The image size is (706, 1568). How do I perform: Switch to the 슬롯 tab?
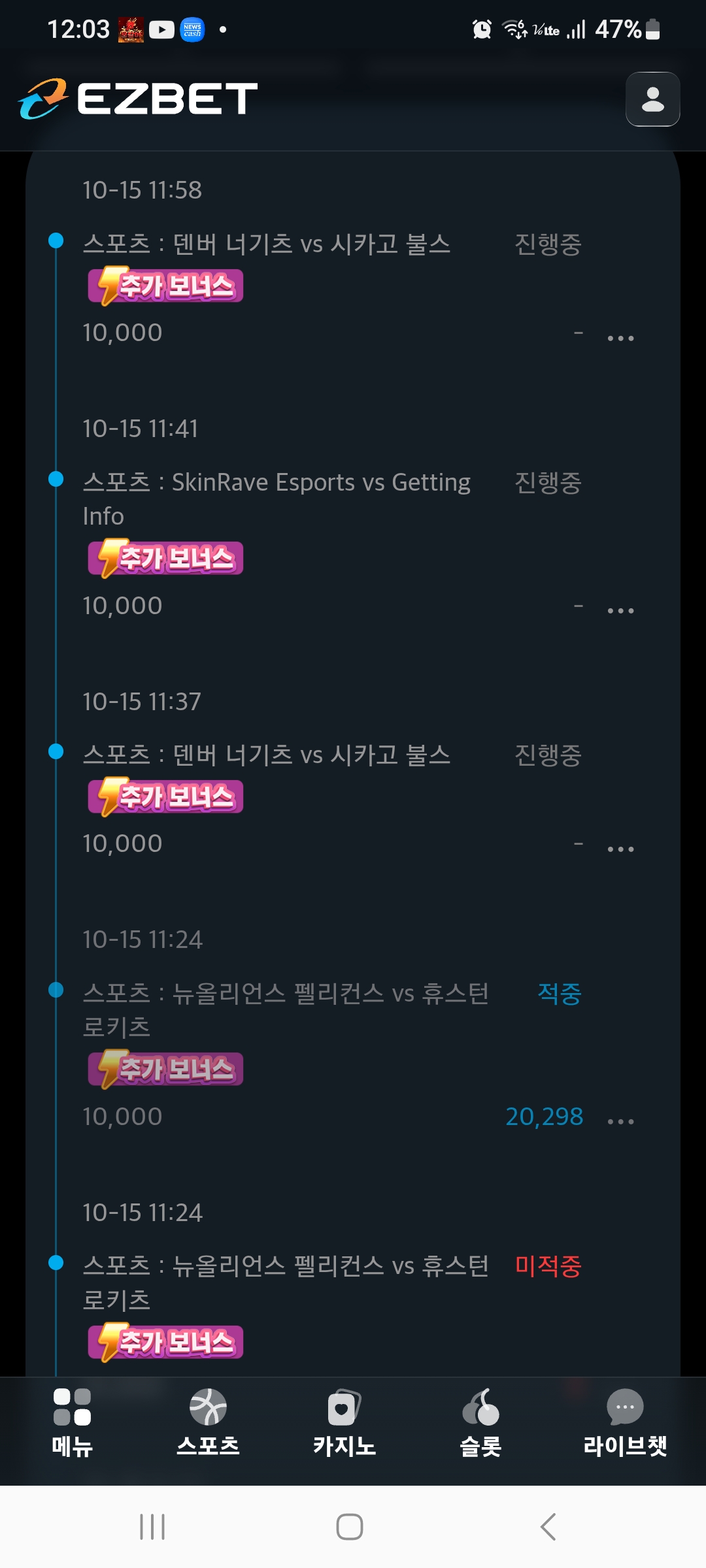pyautogui.click(x=480, y=1423)
